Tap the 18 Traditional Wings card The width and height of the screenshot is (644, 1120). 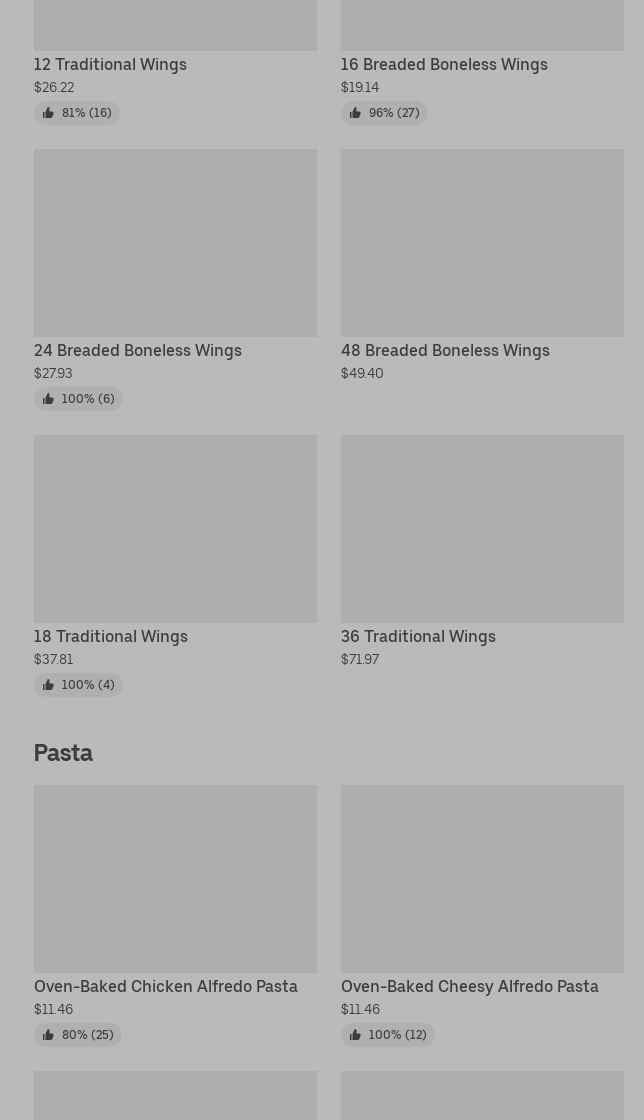pyautogui.click(x=175, y=565)
